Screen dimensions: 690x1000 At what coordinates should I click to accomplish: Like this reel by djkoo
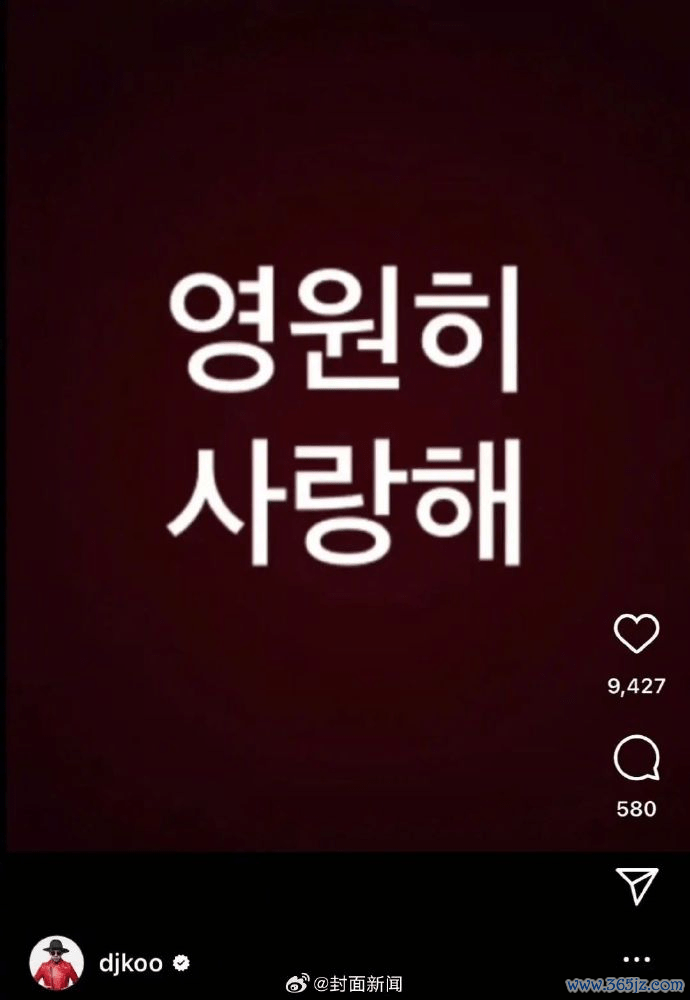pyautogui.click(x=636, y=634)
